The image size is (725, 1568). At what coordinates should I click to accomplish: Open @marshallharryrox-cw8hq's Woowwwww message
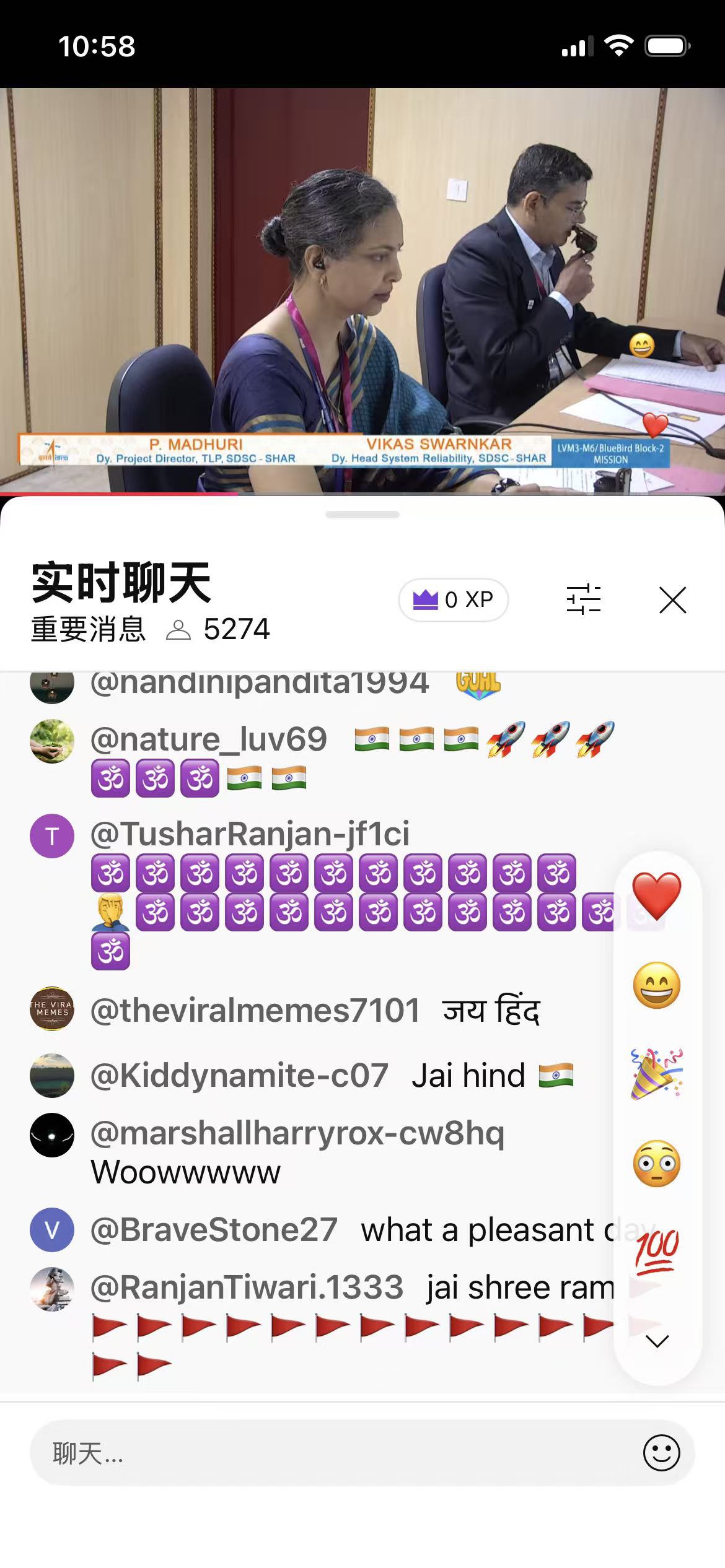pos(297,1152)
